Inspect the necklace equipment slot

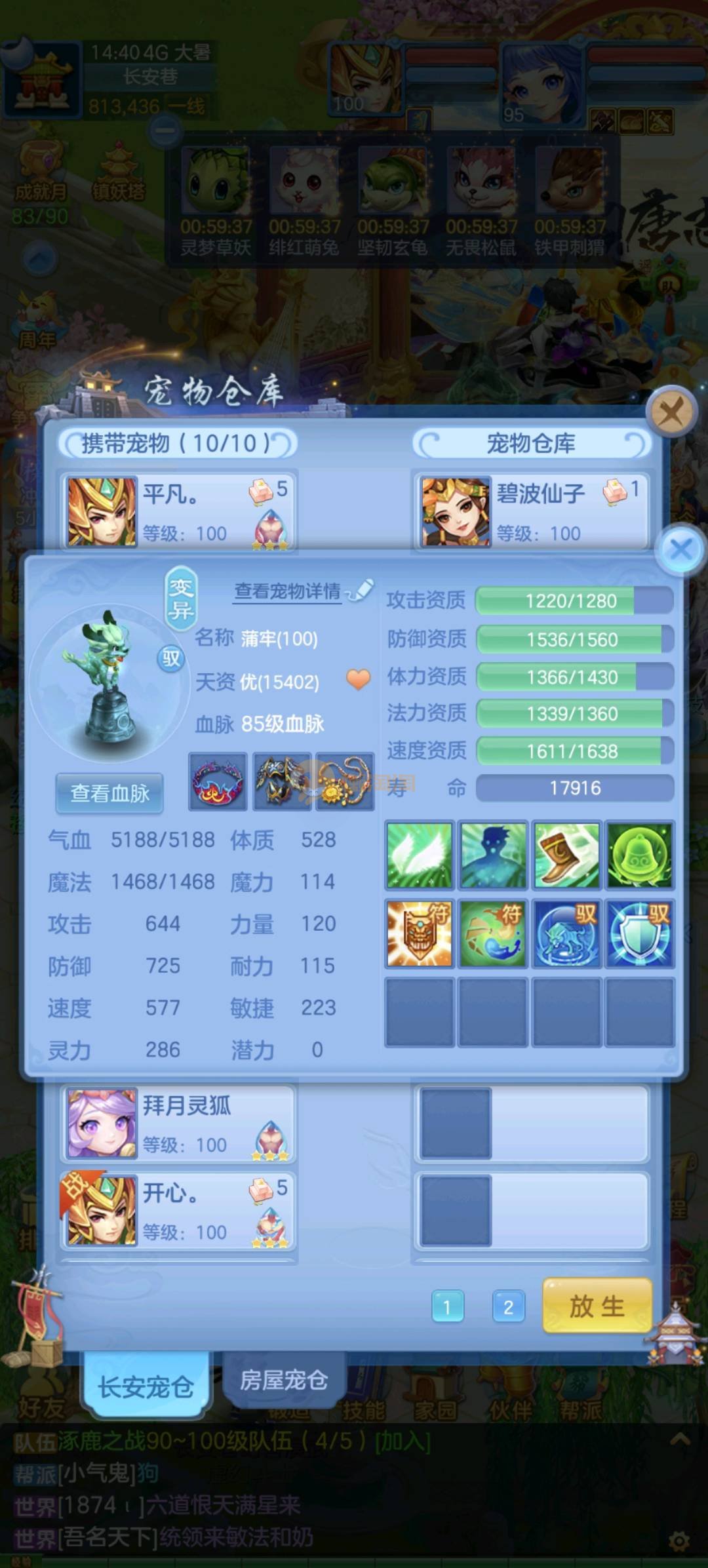(x=345, y=782)
